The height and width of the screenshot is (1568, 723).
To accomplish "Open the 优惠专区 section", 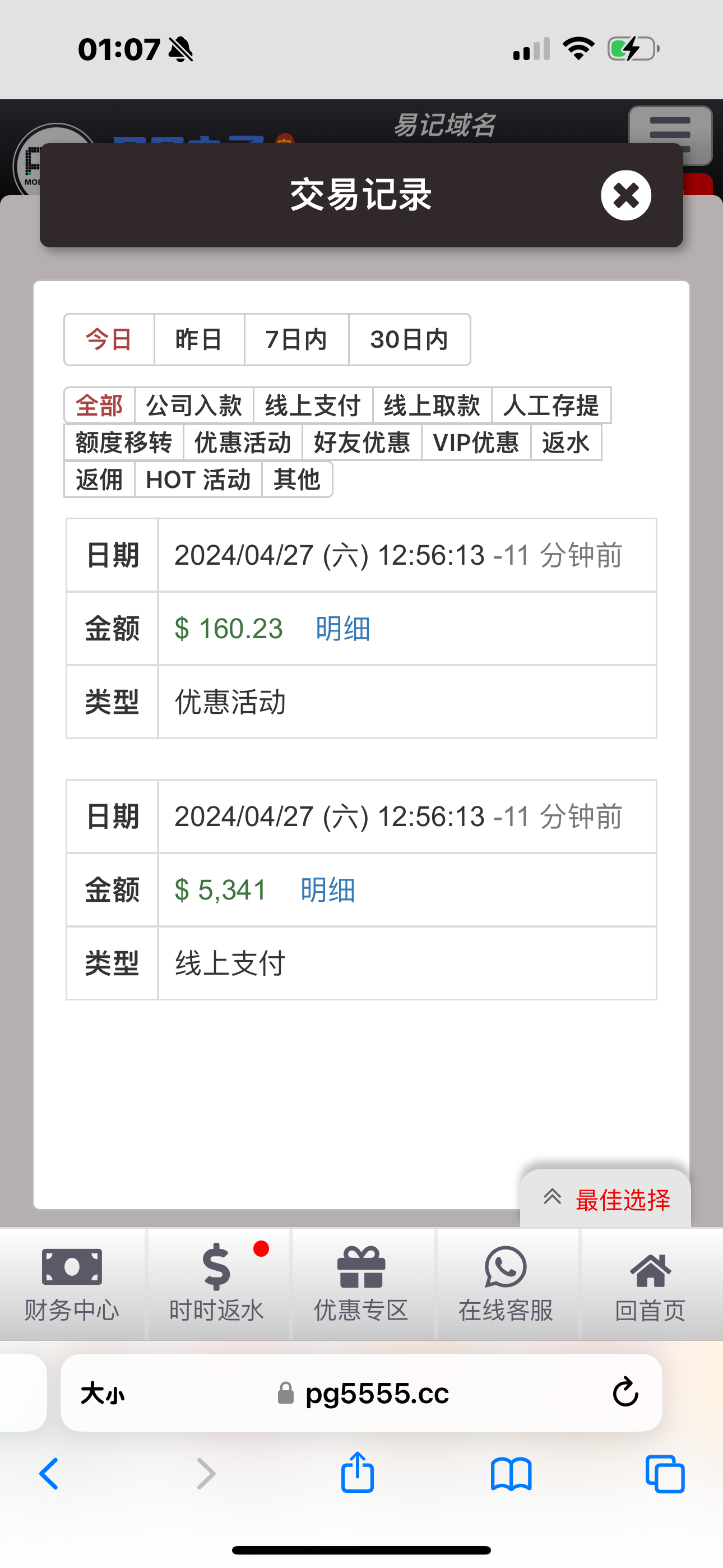I will [x=361, y=1284].
